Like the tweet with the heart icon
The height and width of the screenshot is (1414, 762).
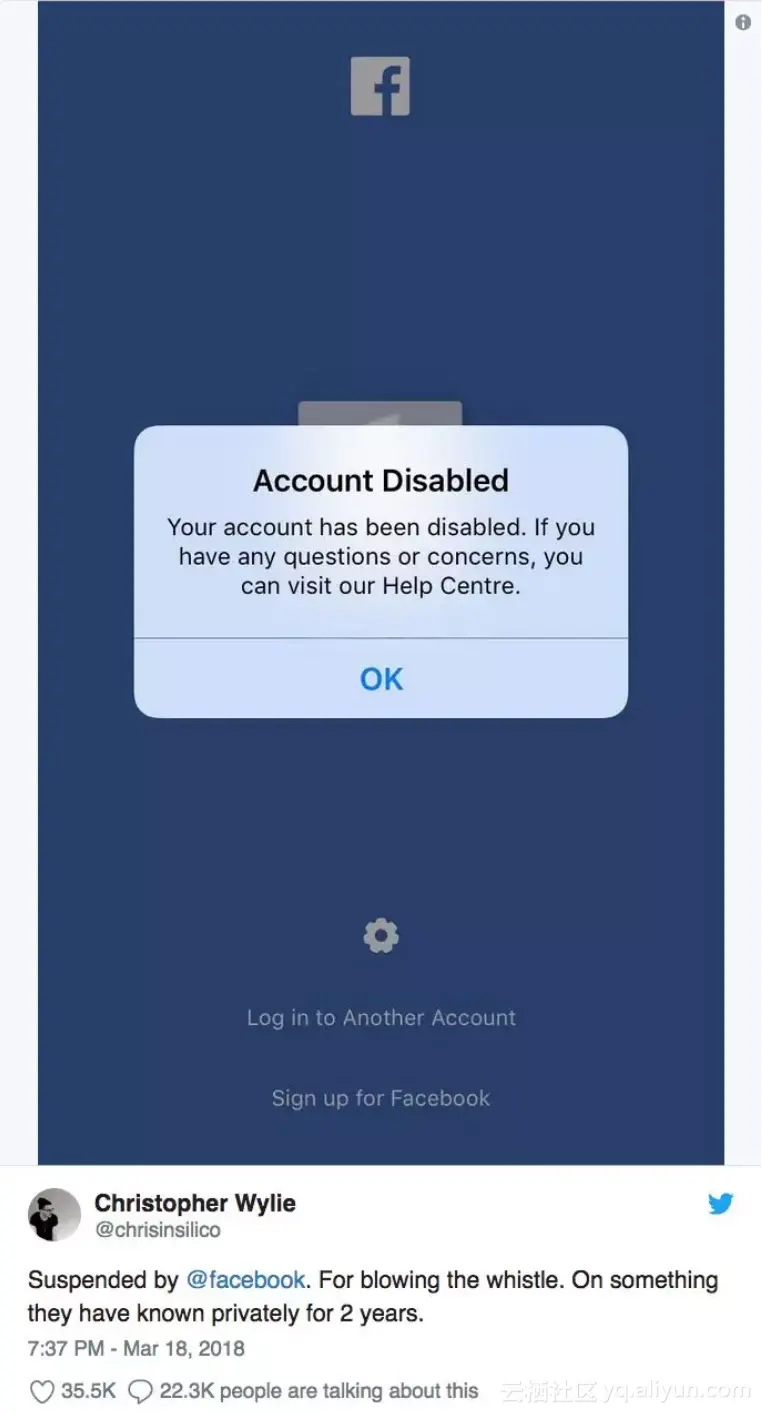coord(41,1391)
